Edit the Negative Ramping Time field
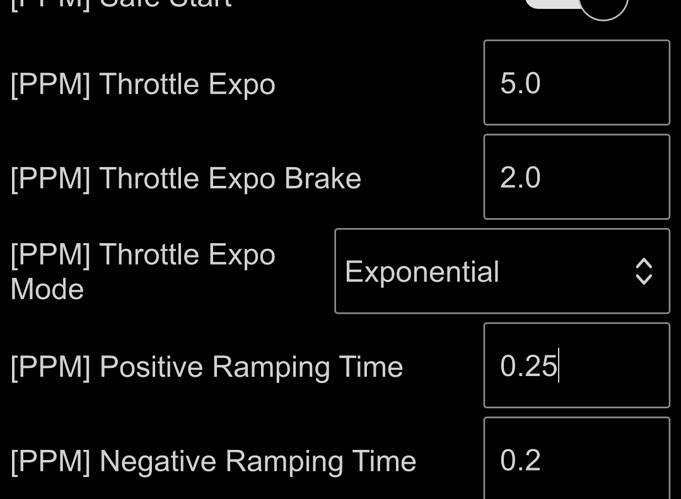 (x=576, y=459)
